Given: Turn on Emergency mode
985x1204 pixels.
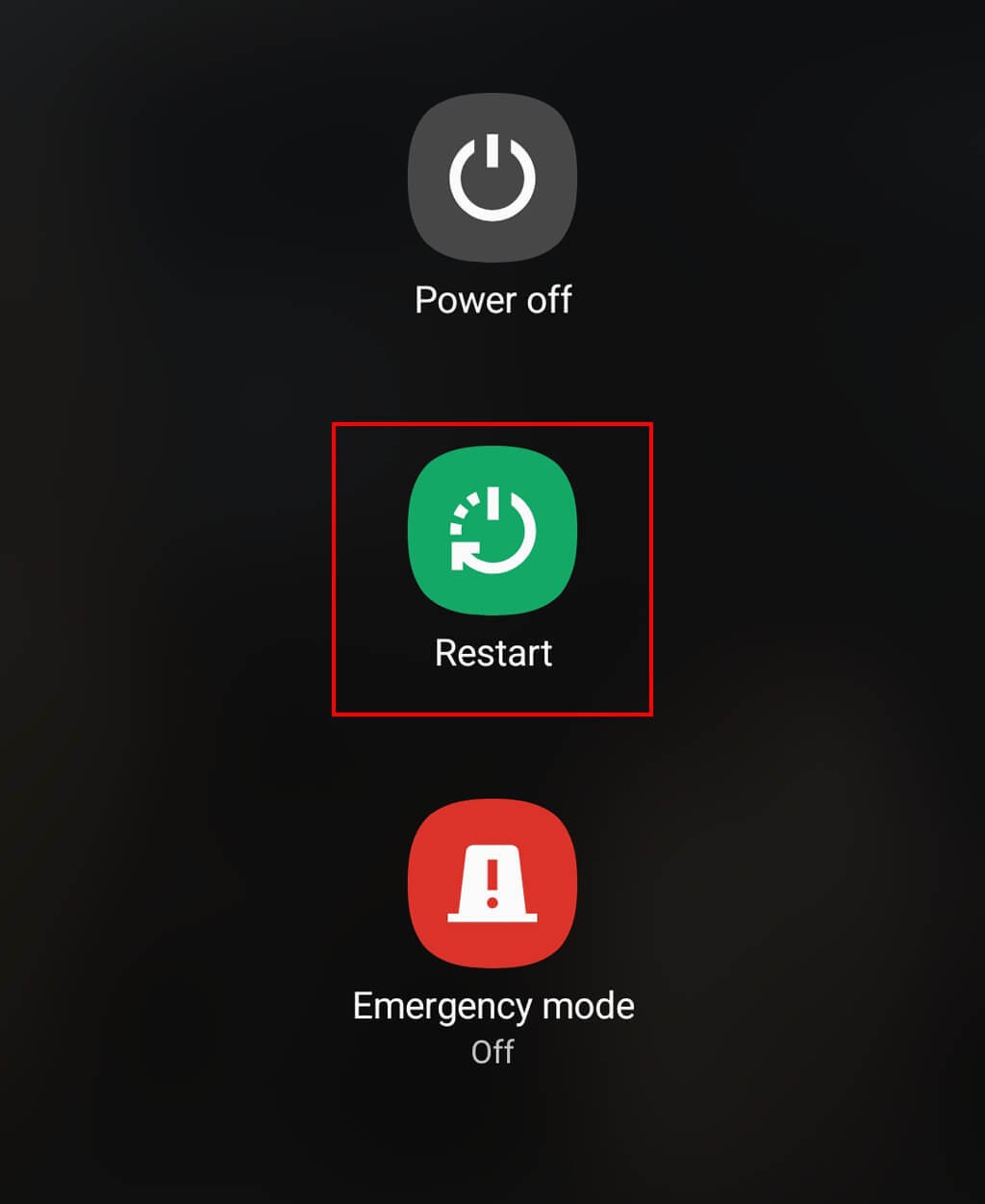Looking at the screenshot, I should point(492,883).
